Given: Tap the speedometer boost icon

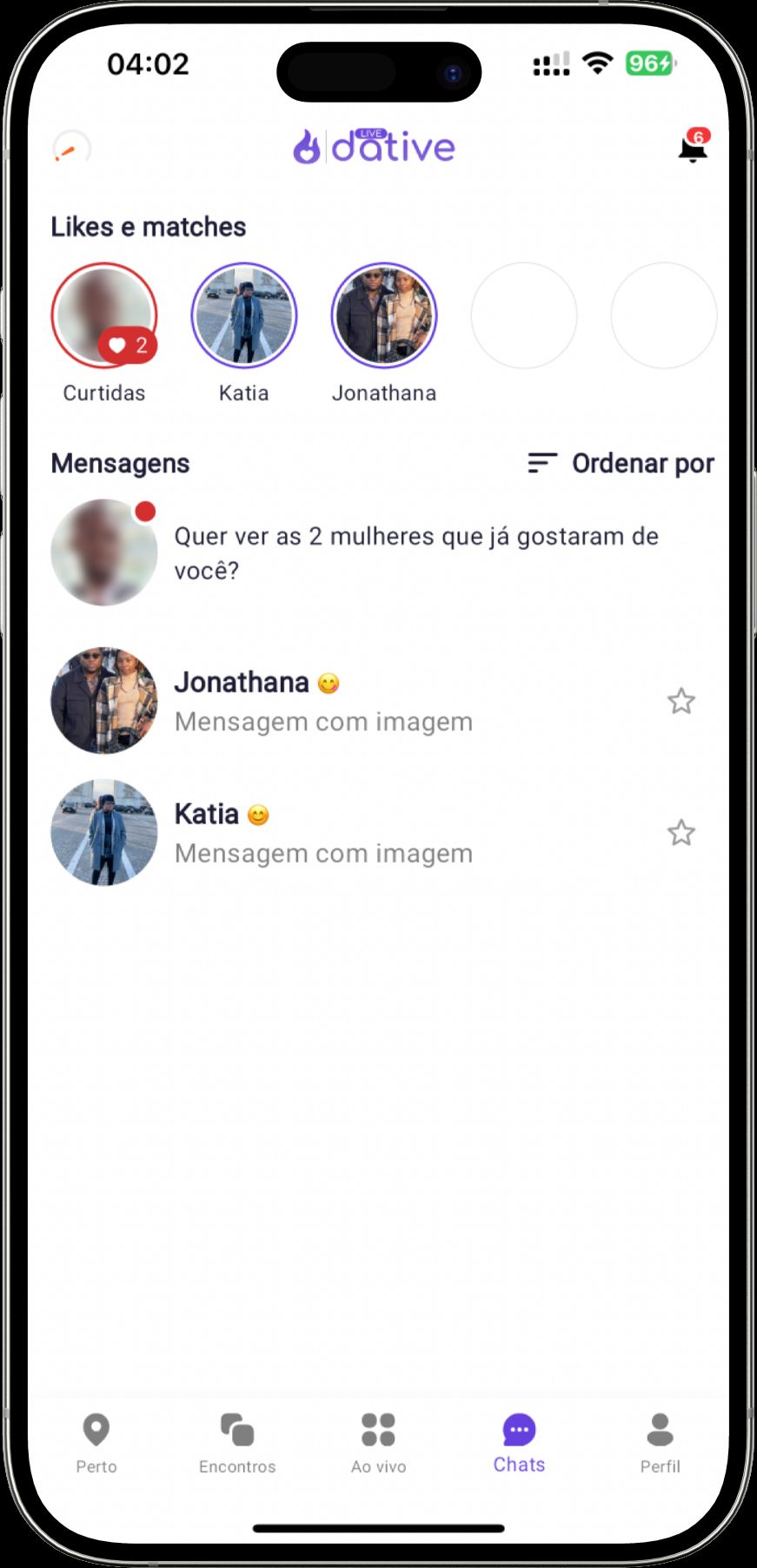Looking at the screenshot, I should 71,148.
